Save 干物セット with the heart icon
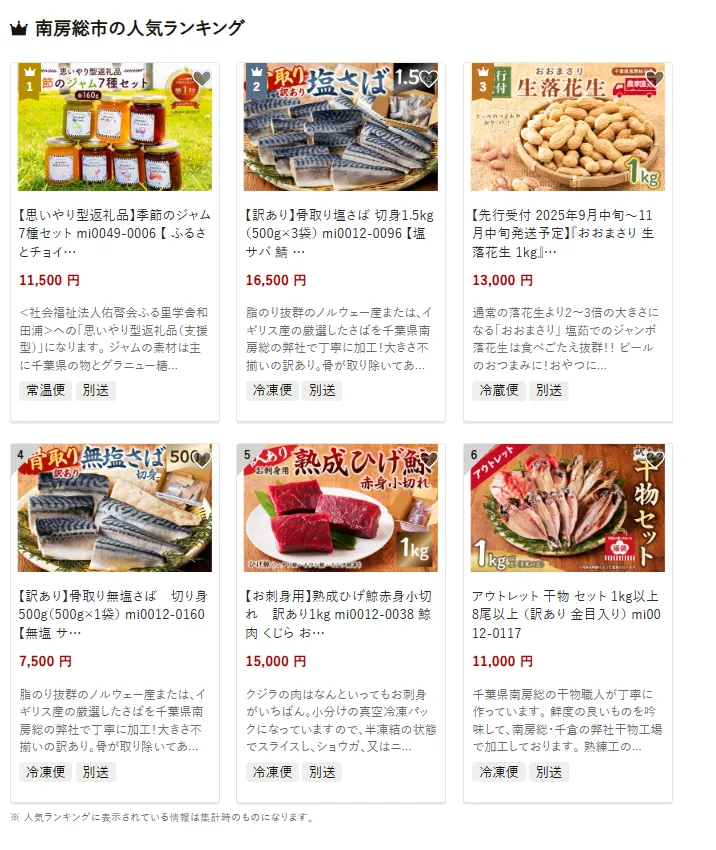 pyautogui.click(x=655, y=460)
